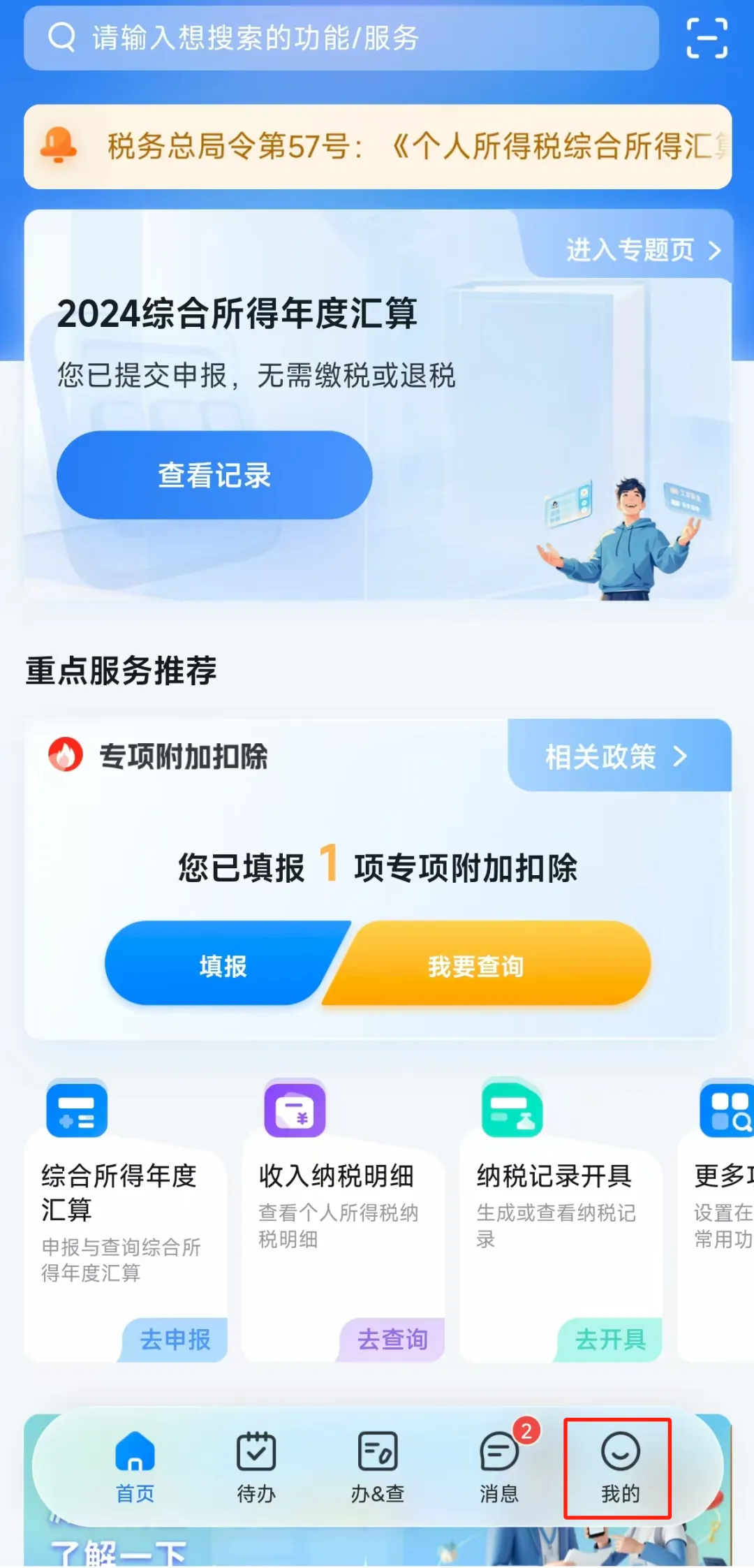Enter the 进入专题页 topic page

642,250
